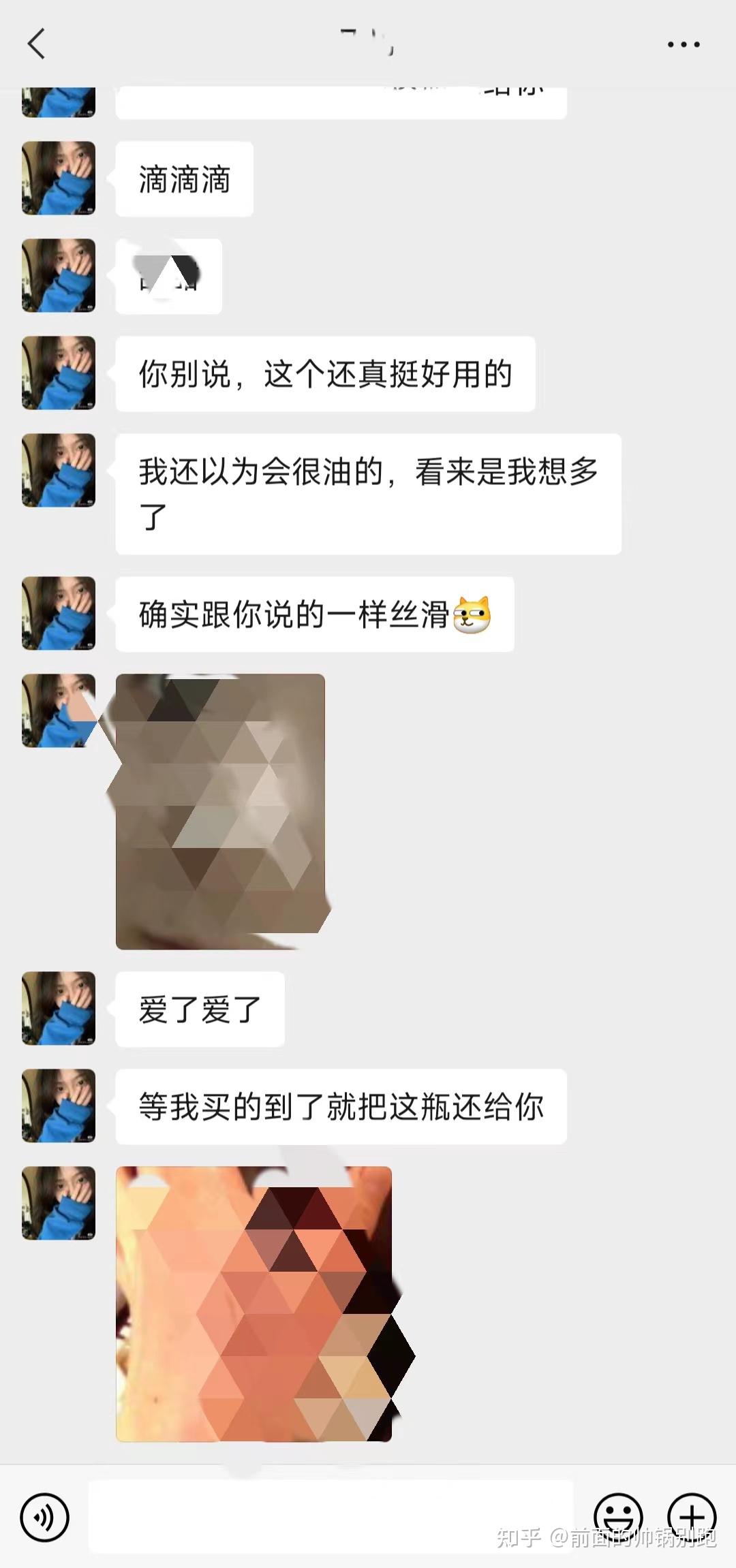
Task: Go back to the chat list
Action: [x=37, y=44]
